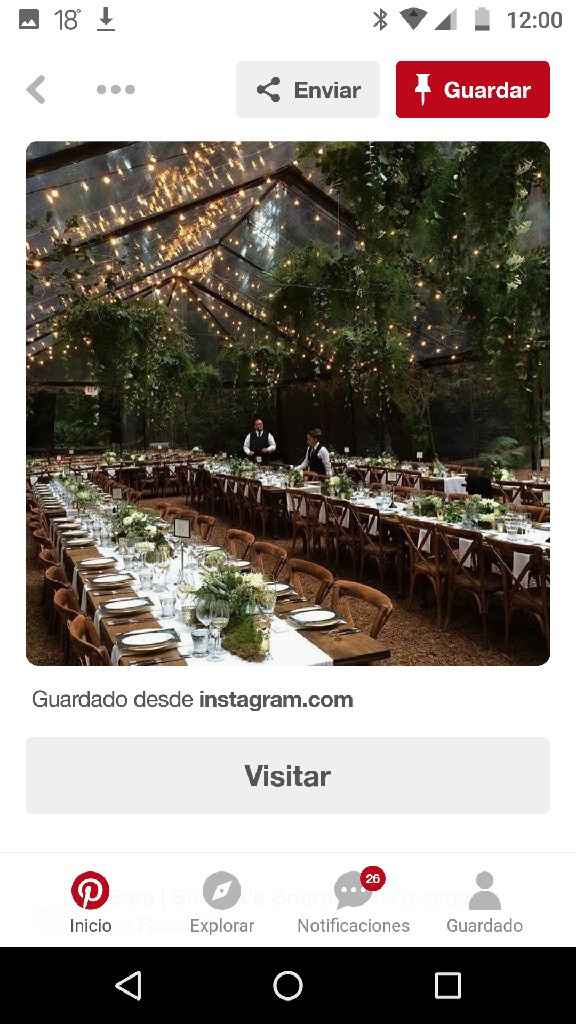Image resolution: width=576 pixels, height=1024 pixels.
Task: Open the three-dot options menu
Action: [x=116, y=89]
